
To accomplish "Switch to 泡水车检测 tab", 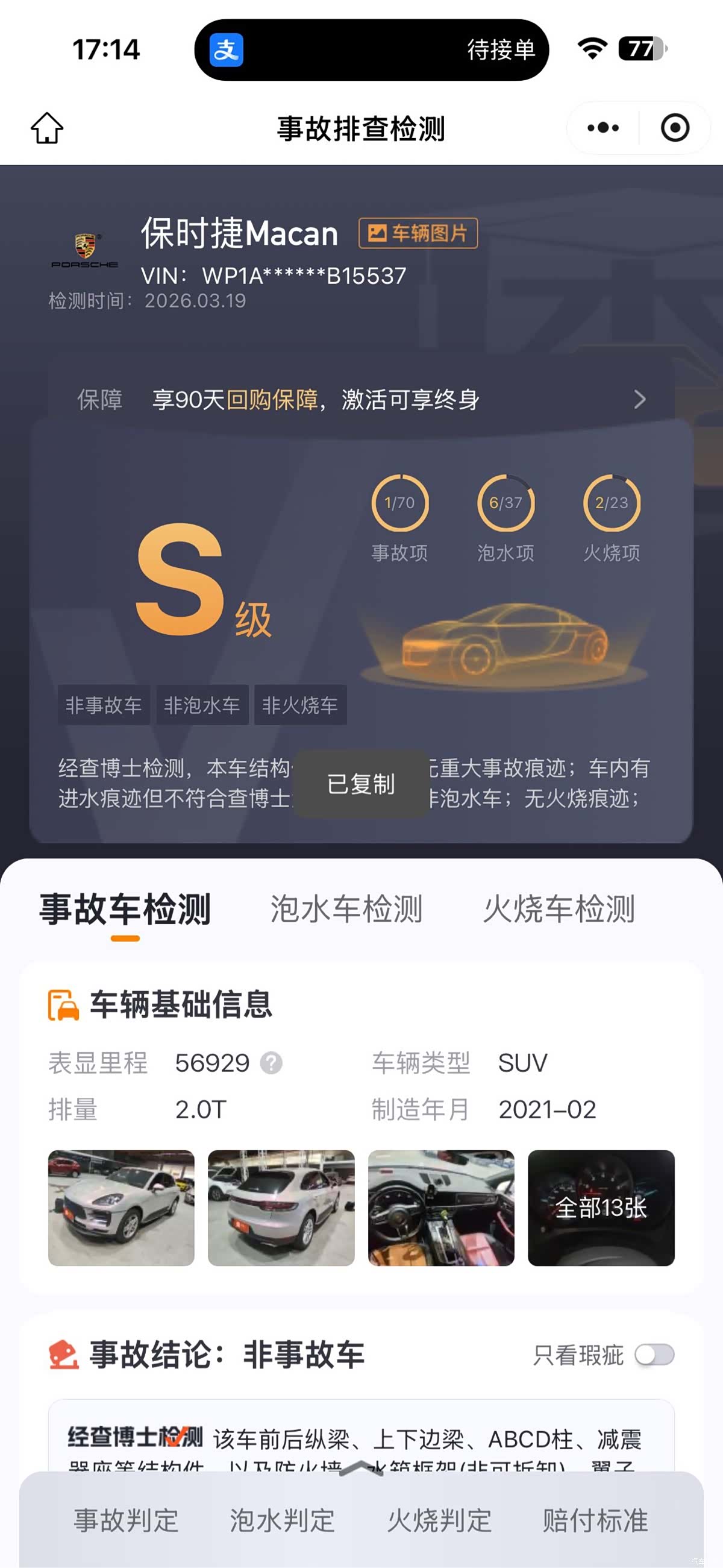I will click(346, 909).
